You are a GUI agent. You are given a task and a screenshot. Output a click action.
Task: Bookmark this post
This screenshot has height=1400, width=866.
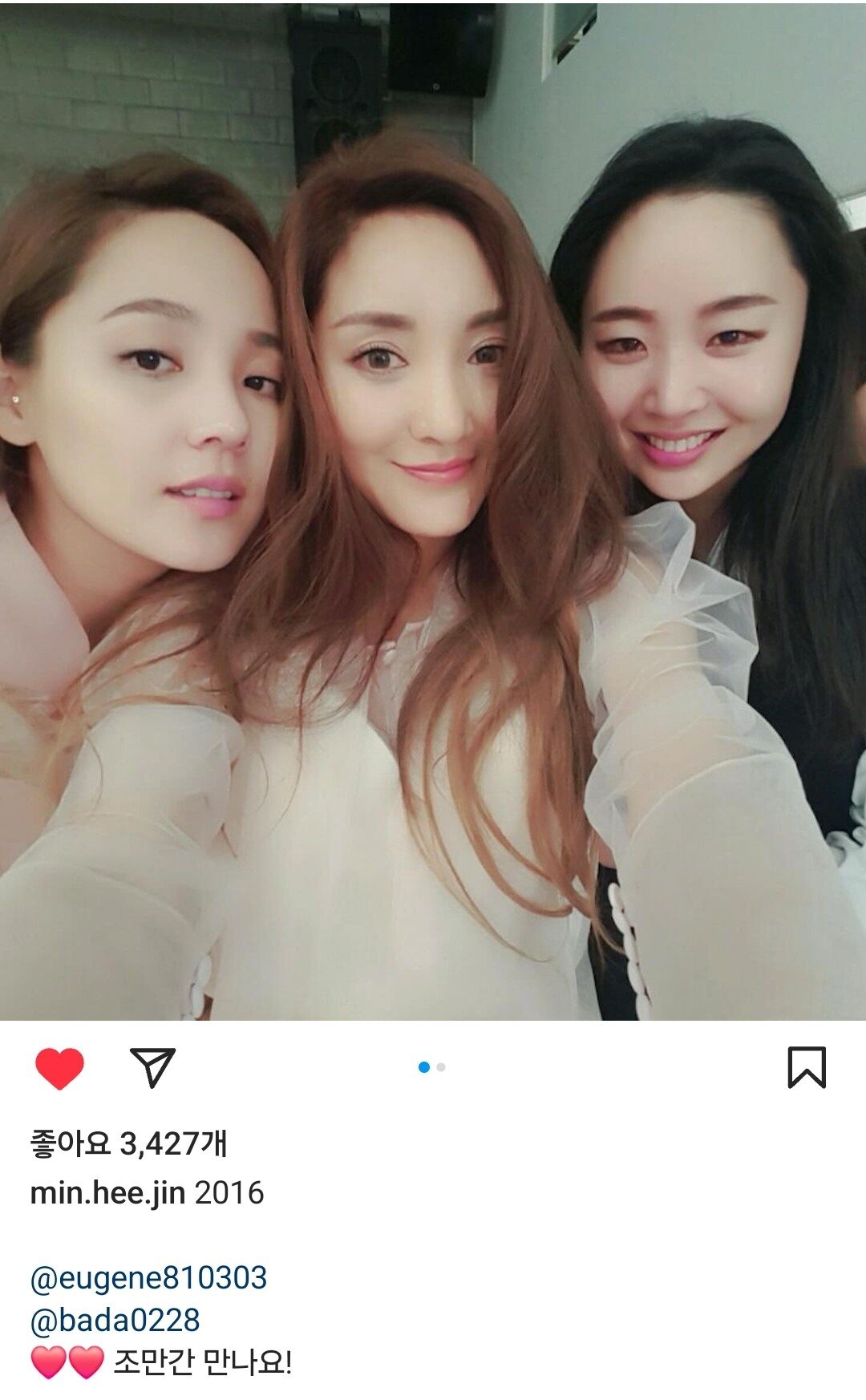tap(806, 1067)
